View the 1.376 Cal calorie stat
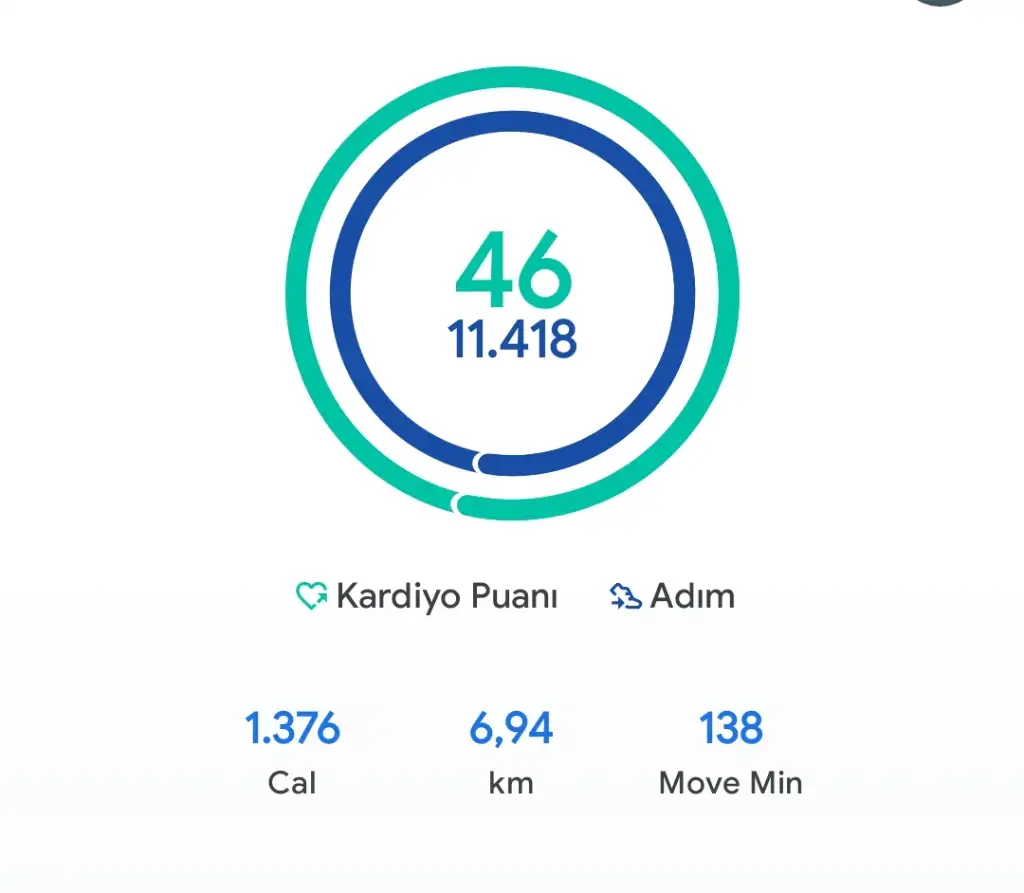The image size is (1024, 893). pyautogui.click(x=292, y=752)
